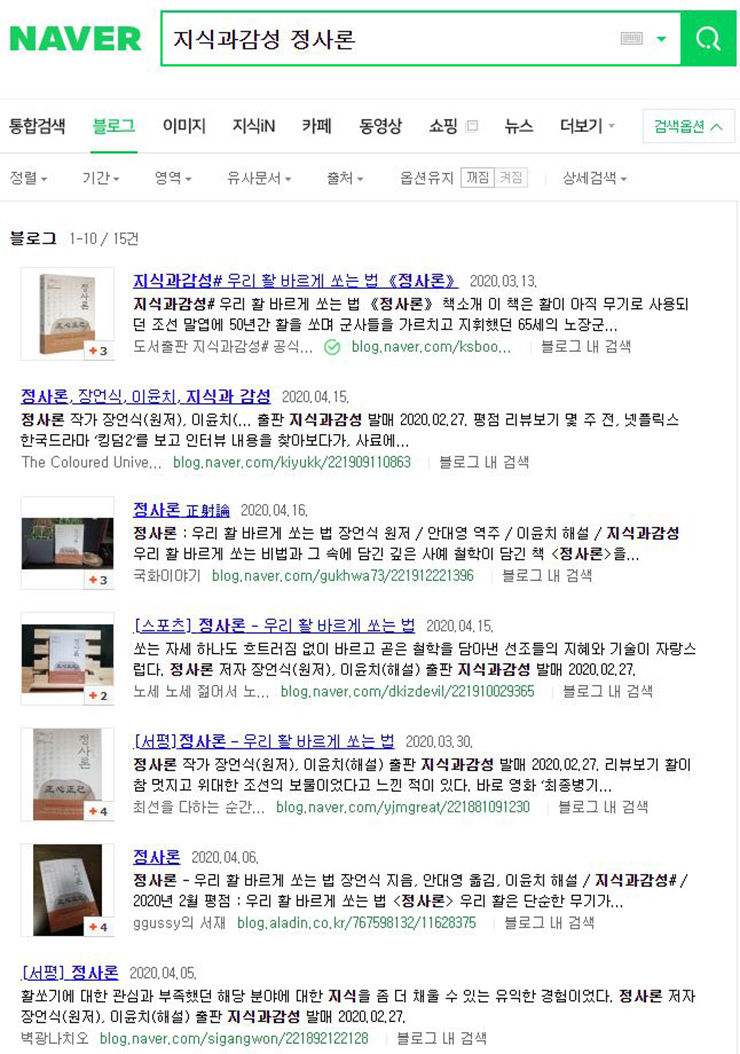Image resolution: width=740 pixels, height=1054 pixels.
Task: Switch to the 이미지 tab
Action: 184,126
